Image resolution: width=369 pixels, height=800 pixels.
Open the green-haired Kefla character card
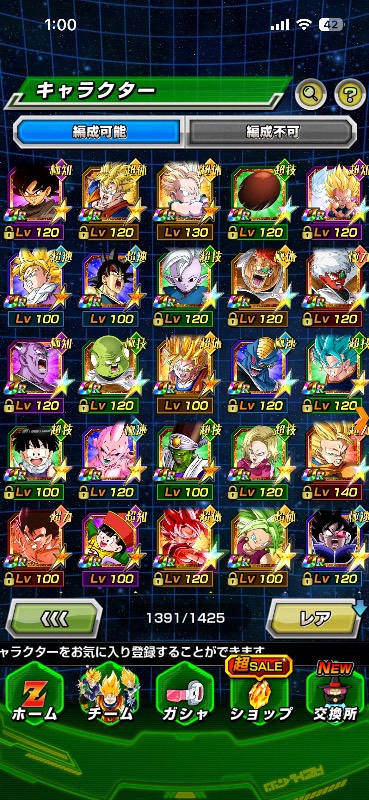[259, 548]
